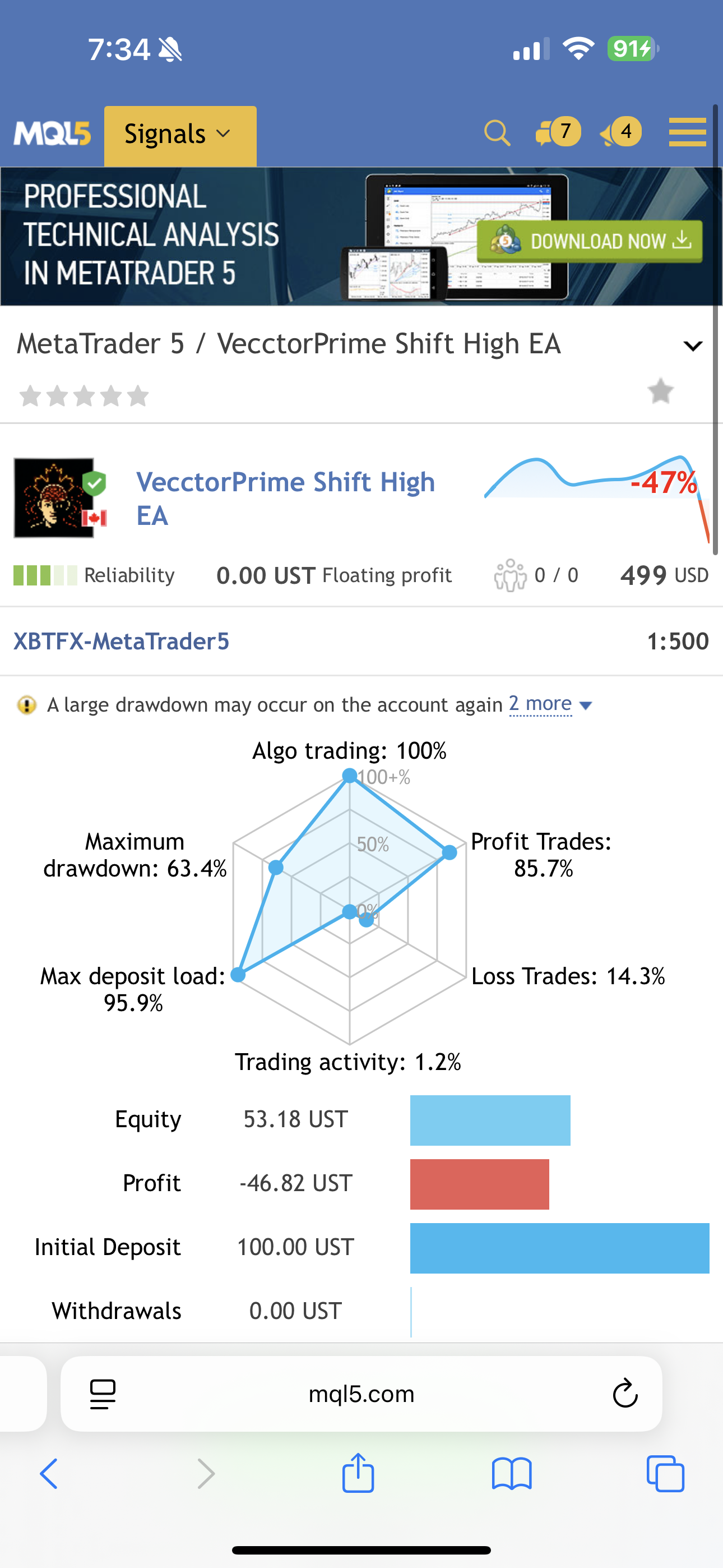Open messages with 7 unread
The width and height of the screenshot is (723, 1568).
557,132
